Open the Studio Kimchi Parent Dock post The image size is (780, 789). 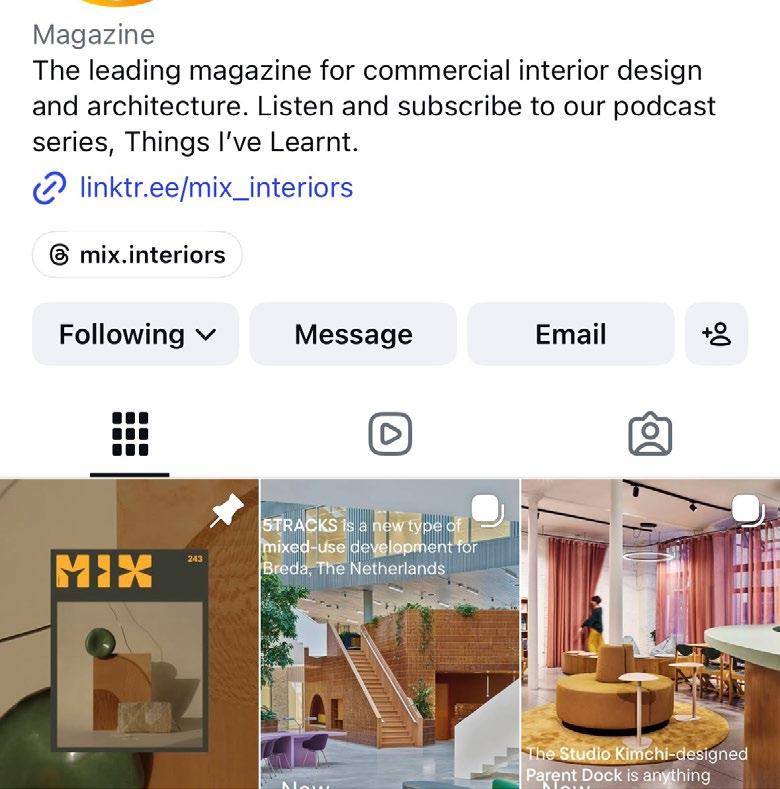click(x=651, y=634)
